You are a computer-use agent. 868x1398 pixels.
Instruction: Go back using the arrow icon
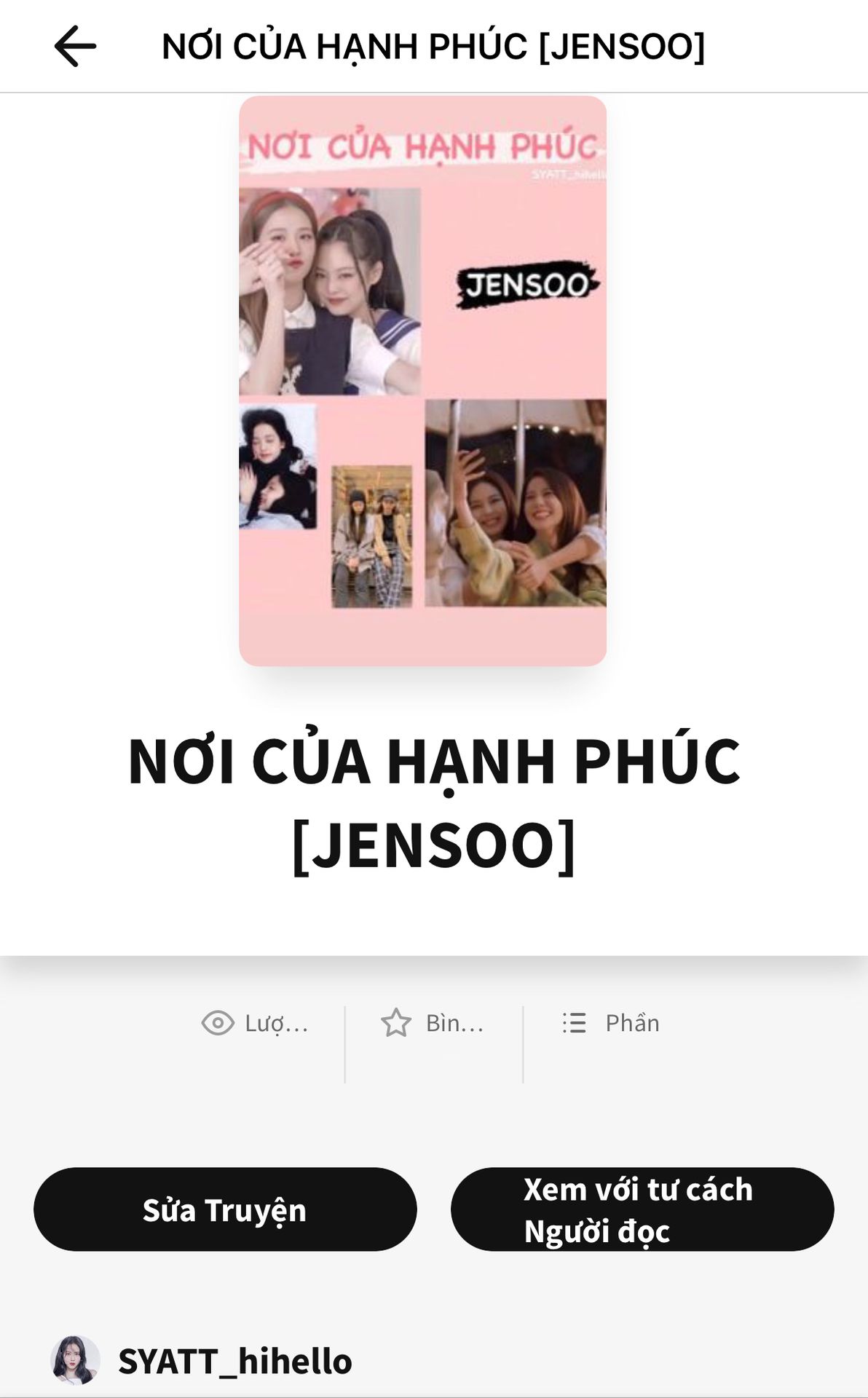tap(75, 46)
